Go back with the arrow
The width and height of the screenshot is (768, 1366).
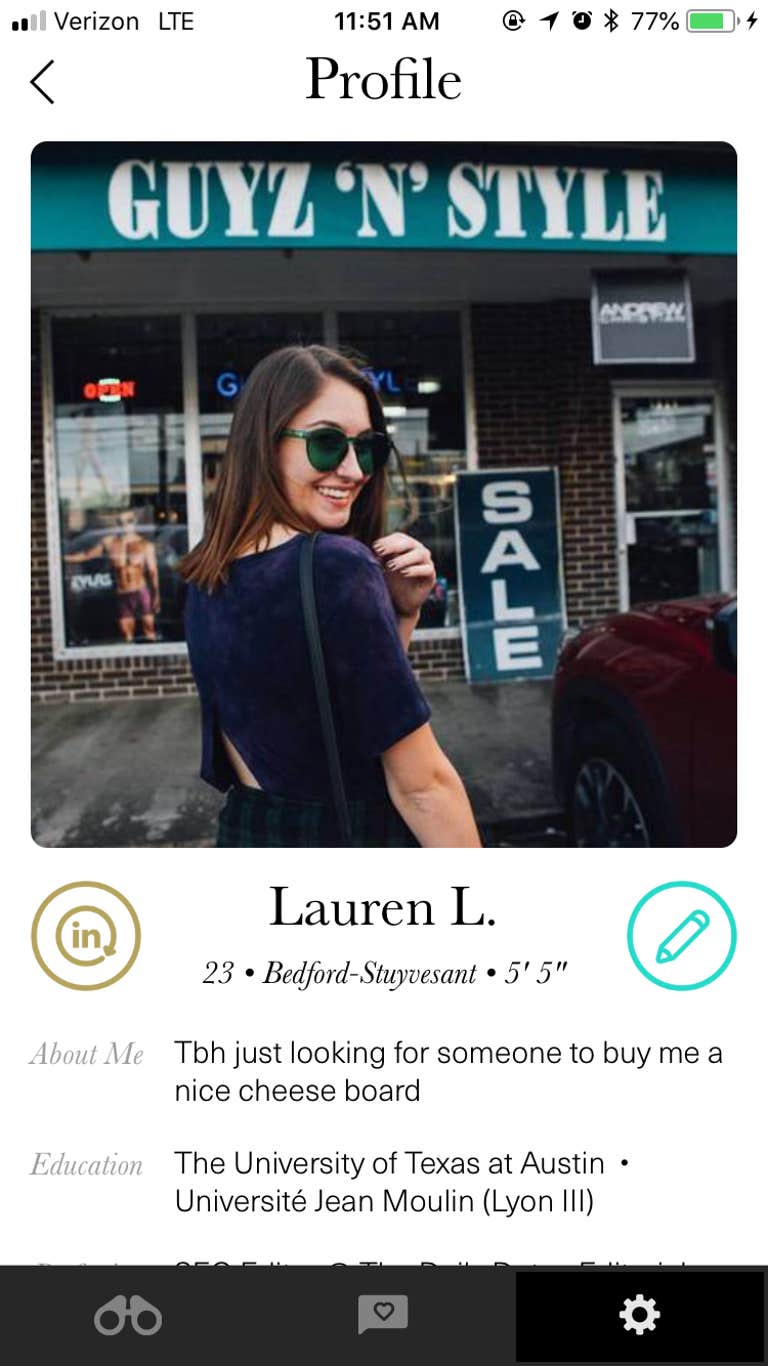tap(42, 82)
